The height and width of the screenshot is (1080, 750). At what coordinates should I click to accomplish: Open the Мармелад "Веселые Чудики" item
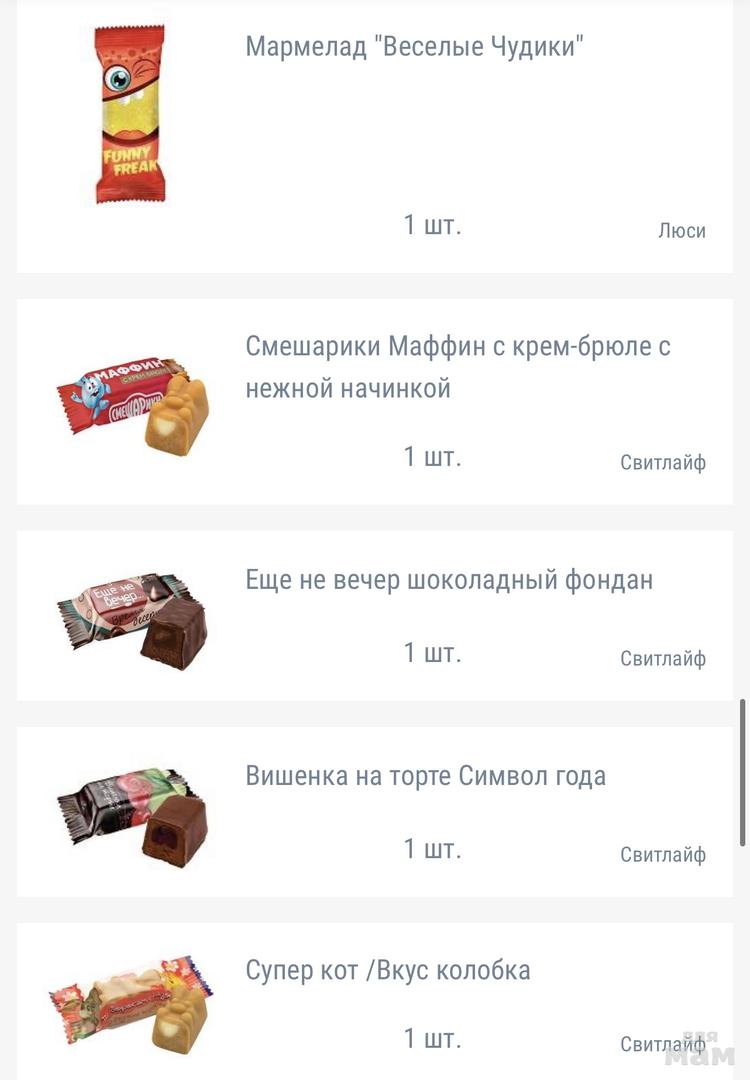(x=414, y=47)
